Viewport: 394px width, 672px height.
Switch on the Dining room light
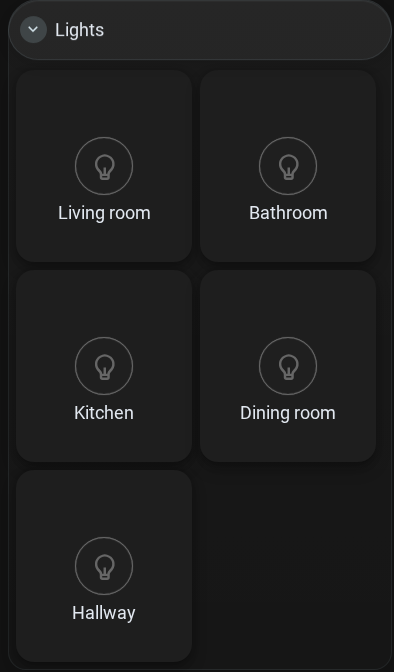288,366
